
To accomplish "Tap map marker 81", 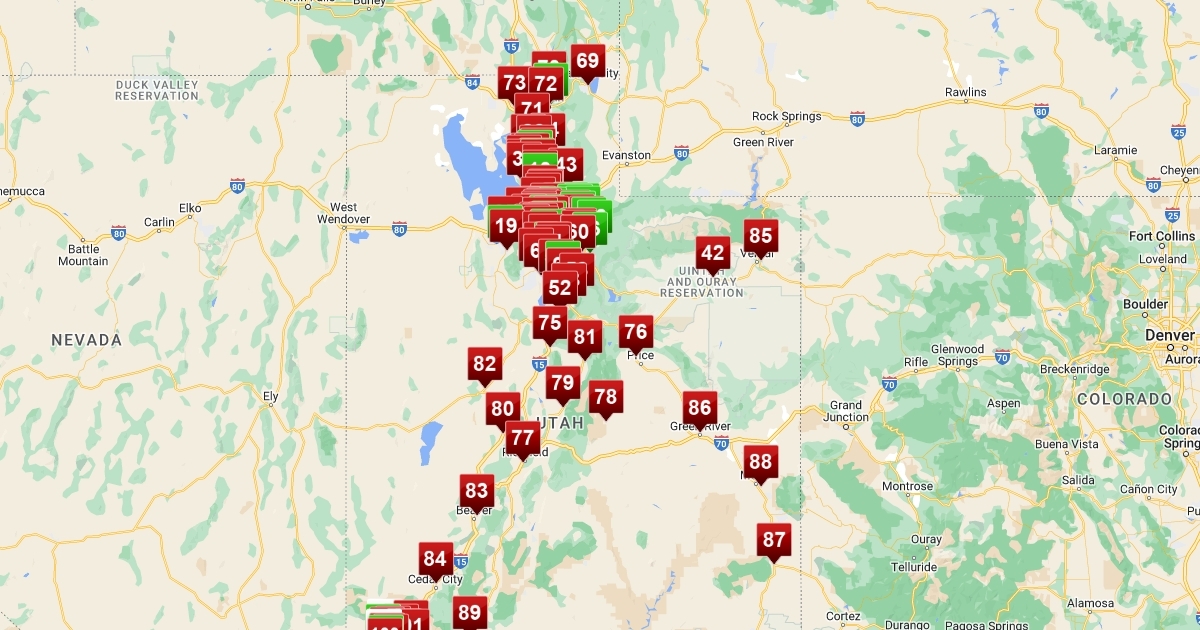I will coord(585,337).
